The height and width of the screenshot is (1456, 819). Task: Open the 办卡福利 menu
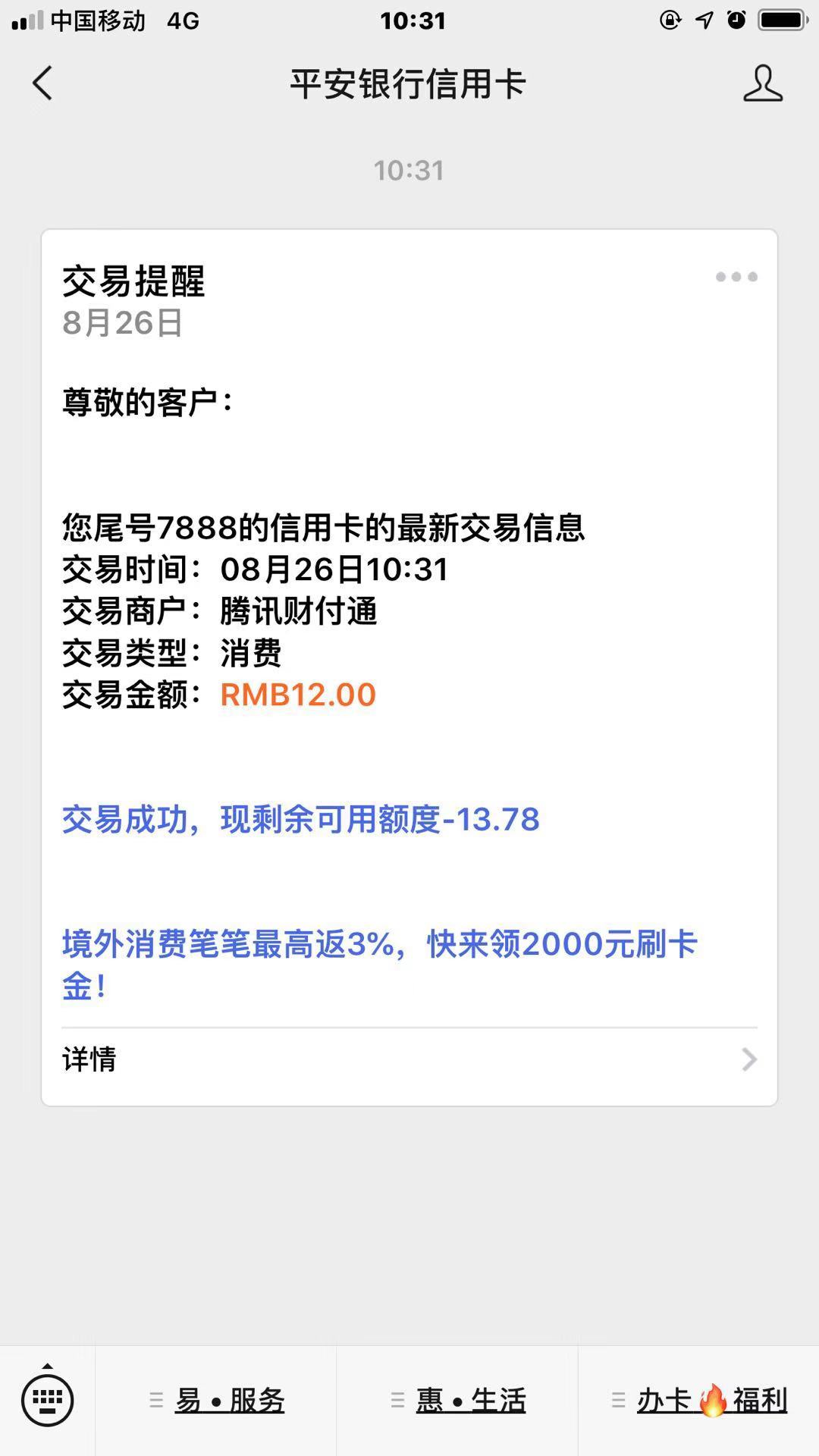[698, 1401]
